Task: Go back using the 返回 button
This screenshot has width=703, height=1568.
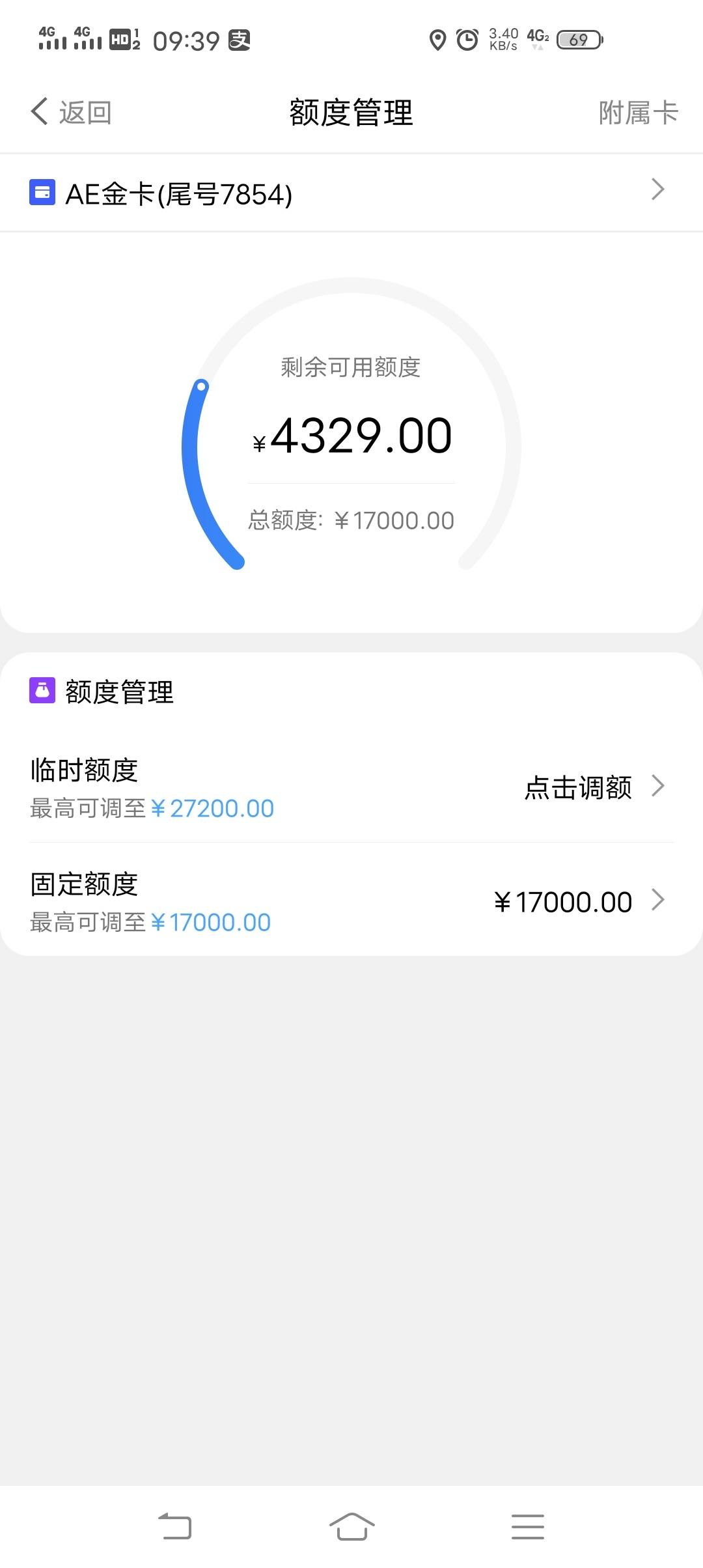Action: (x=72, y=112)
